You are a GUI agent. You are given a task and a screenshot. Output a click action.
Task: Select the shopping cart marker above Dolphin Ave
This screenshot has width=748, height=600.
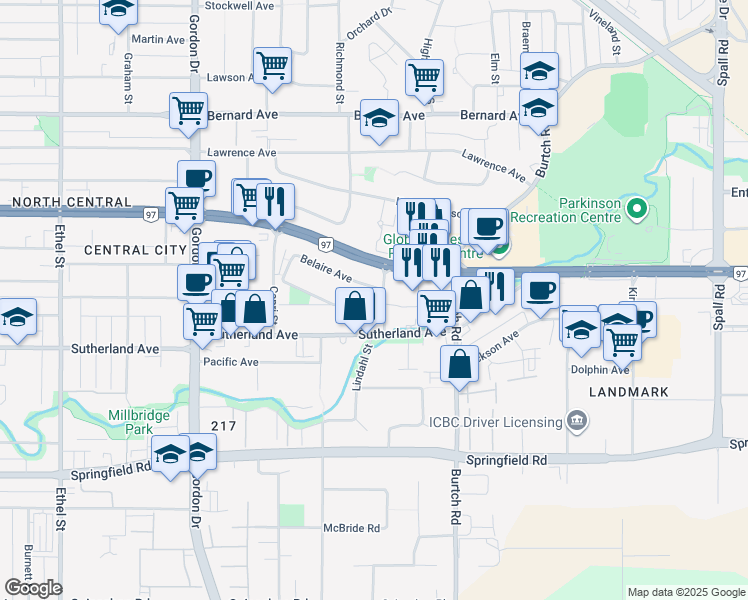pyautogui.click(x=623, y=341)
